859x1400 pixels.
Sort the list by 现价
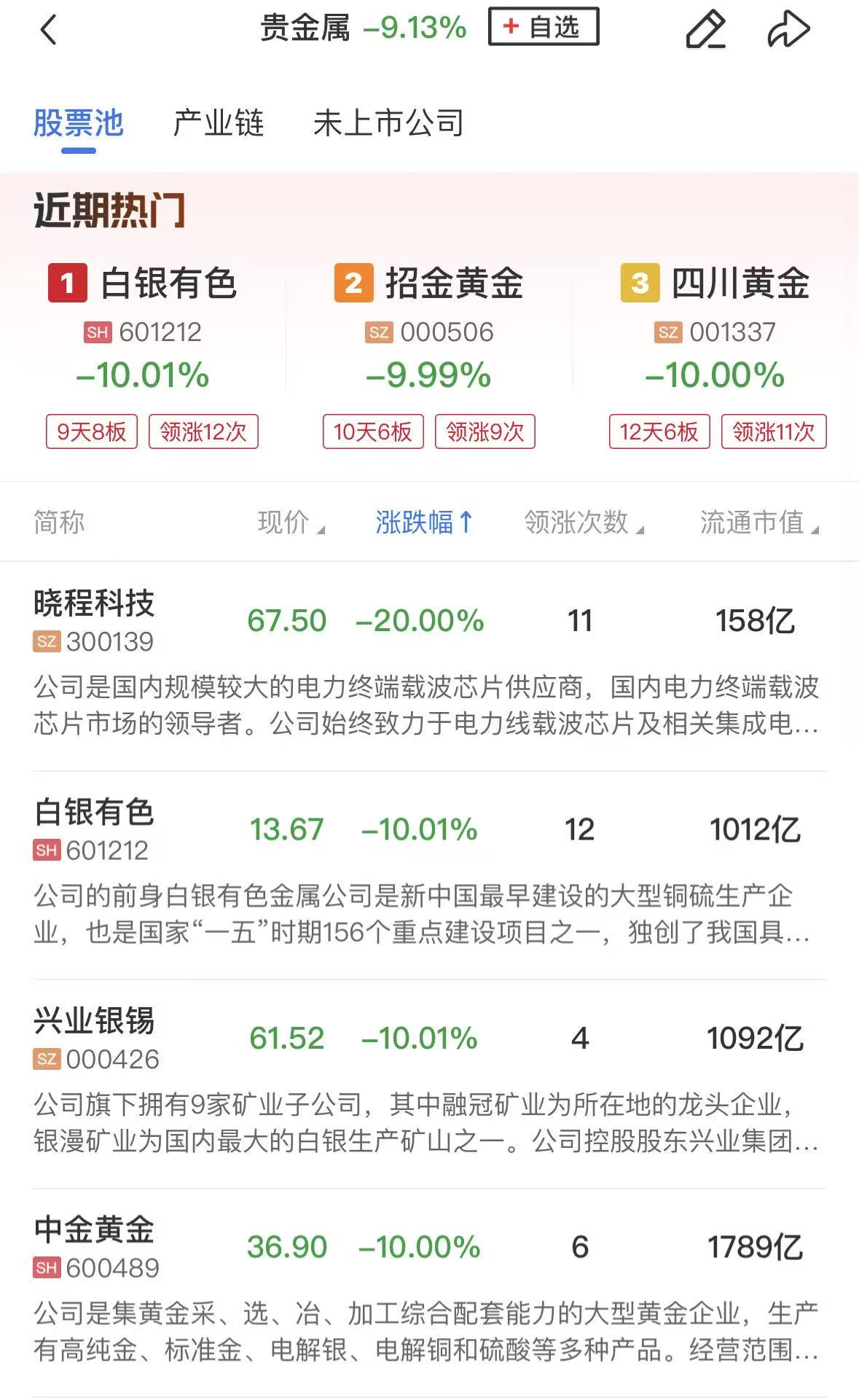(290, 523)
